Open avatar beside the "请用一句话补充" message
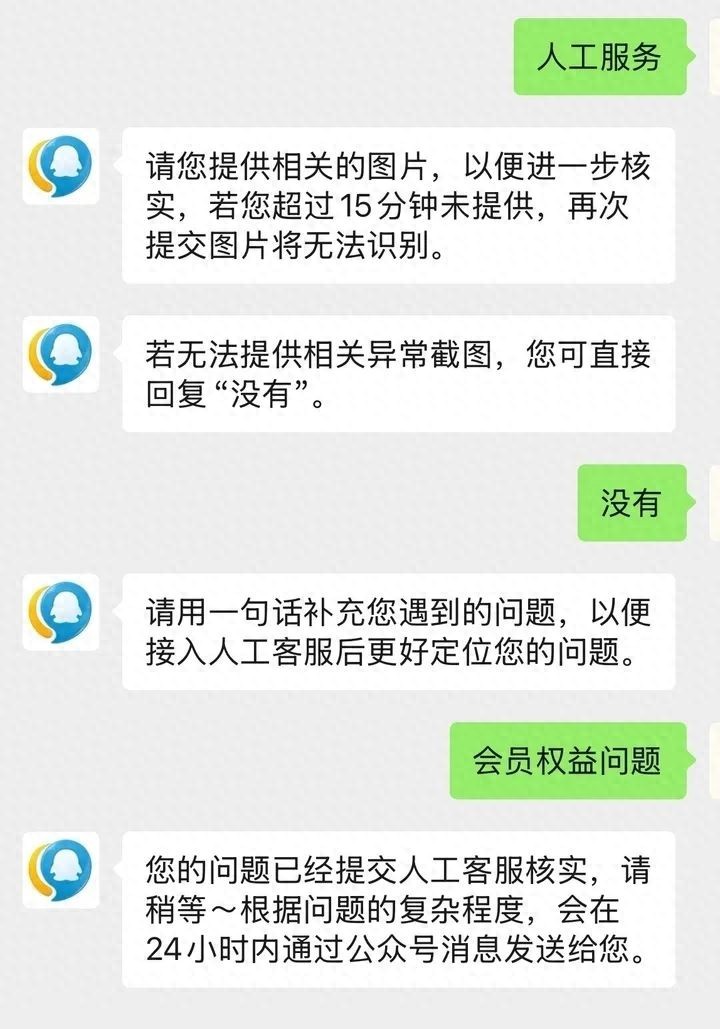Viewport: 720px width, 1029px height. coord(61,611)
